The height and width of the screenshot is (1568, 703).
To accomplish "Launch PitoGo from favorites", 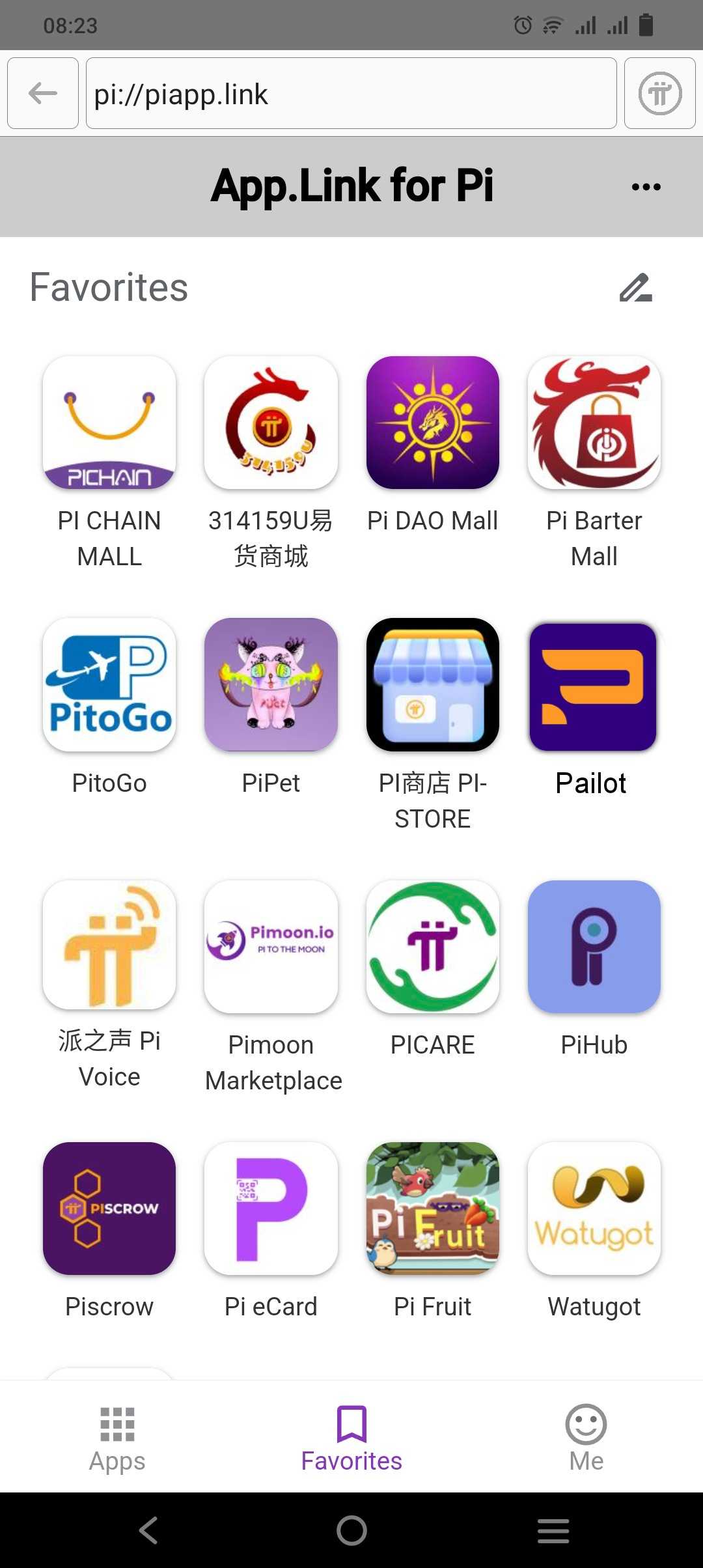I will click(109, 684).
